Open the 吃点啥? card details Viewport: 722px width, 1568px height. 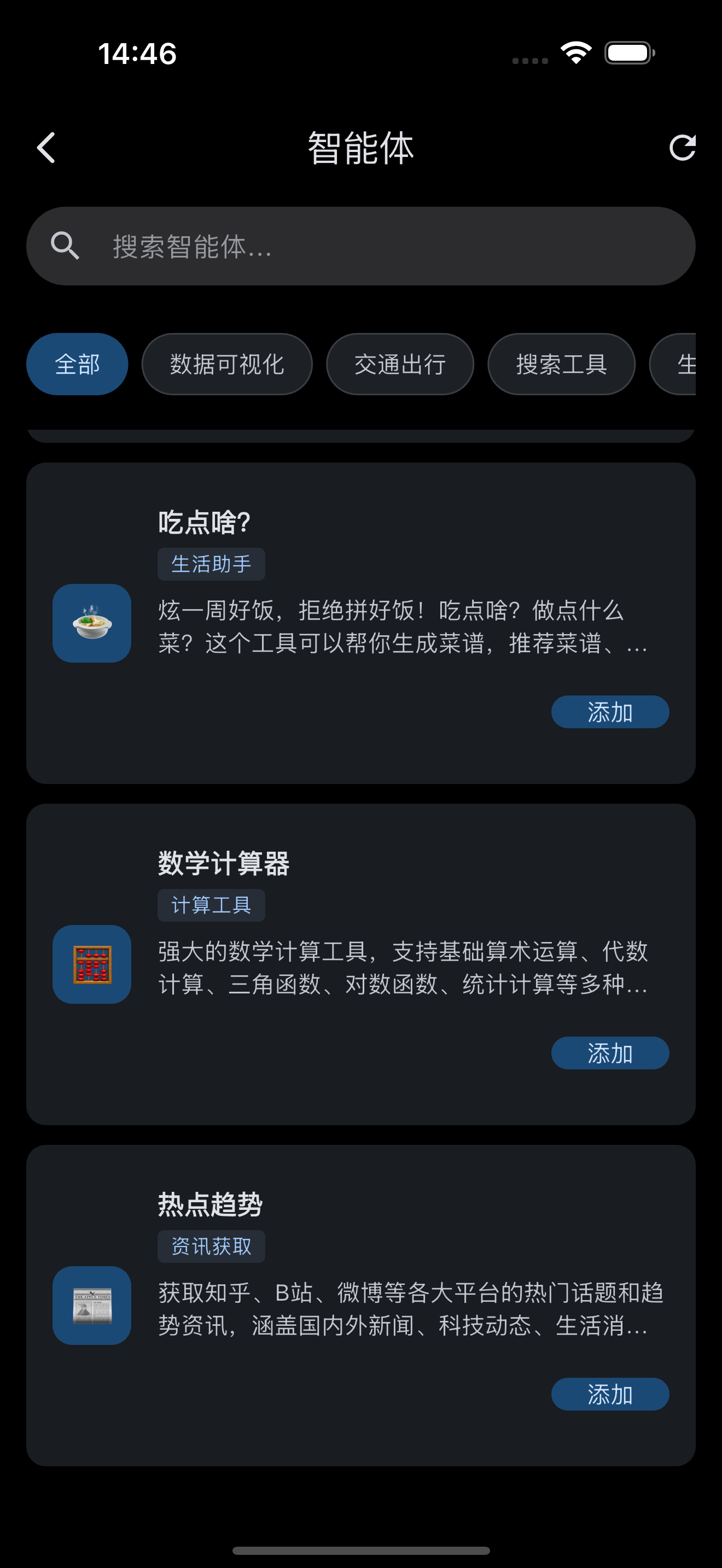click(361, 623)
